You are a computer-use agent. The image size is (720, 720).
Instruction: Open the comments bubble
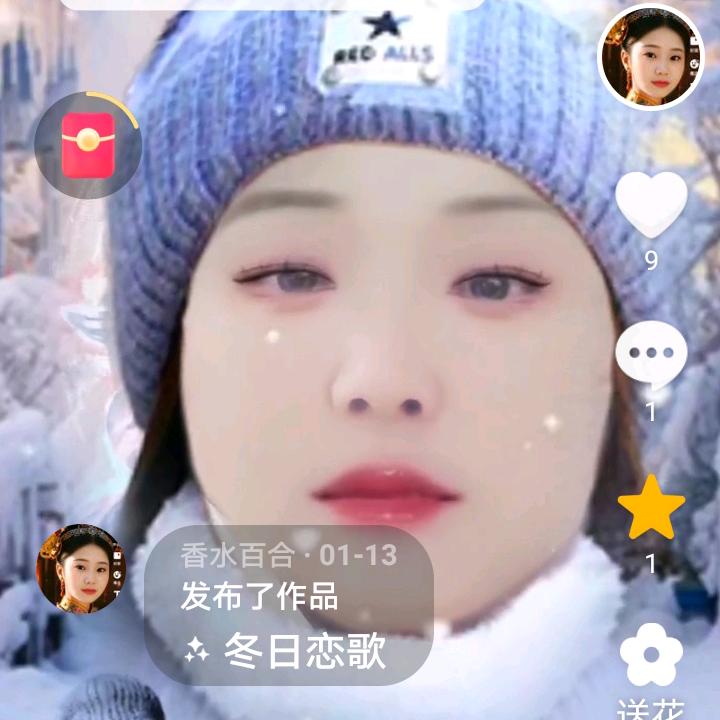[x=651, y=356]
